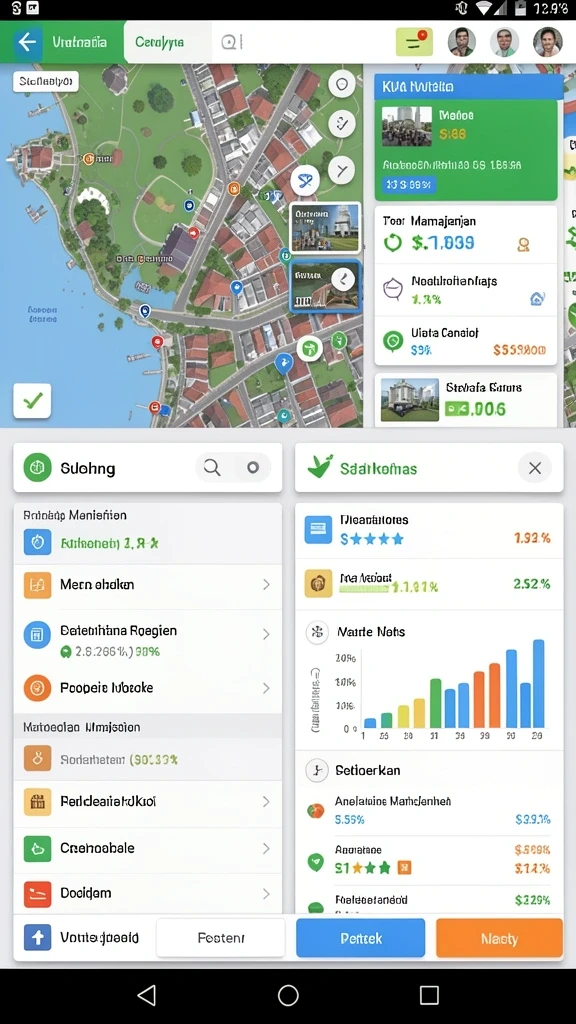Open the yellow menu button with red dot
Viewport: 576px width, 1024px height.
pos(414,42)
